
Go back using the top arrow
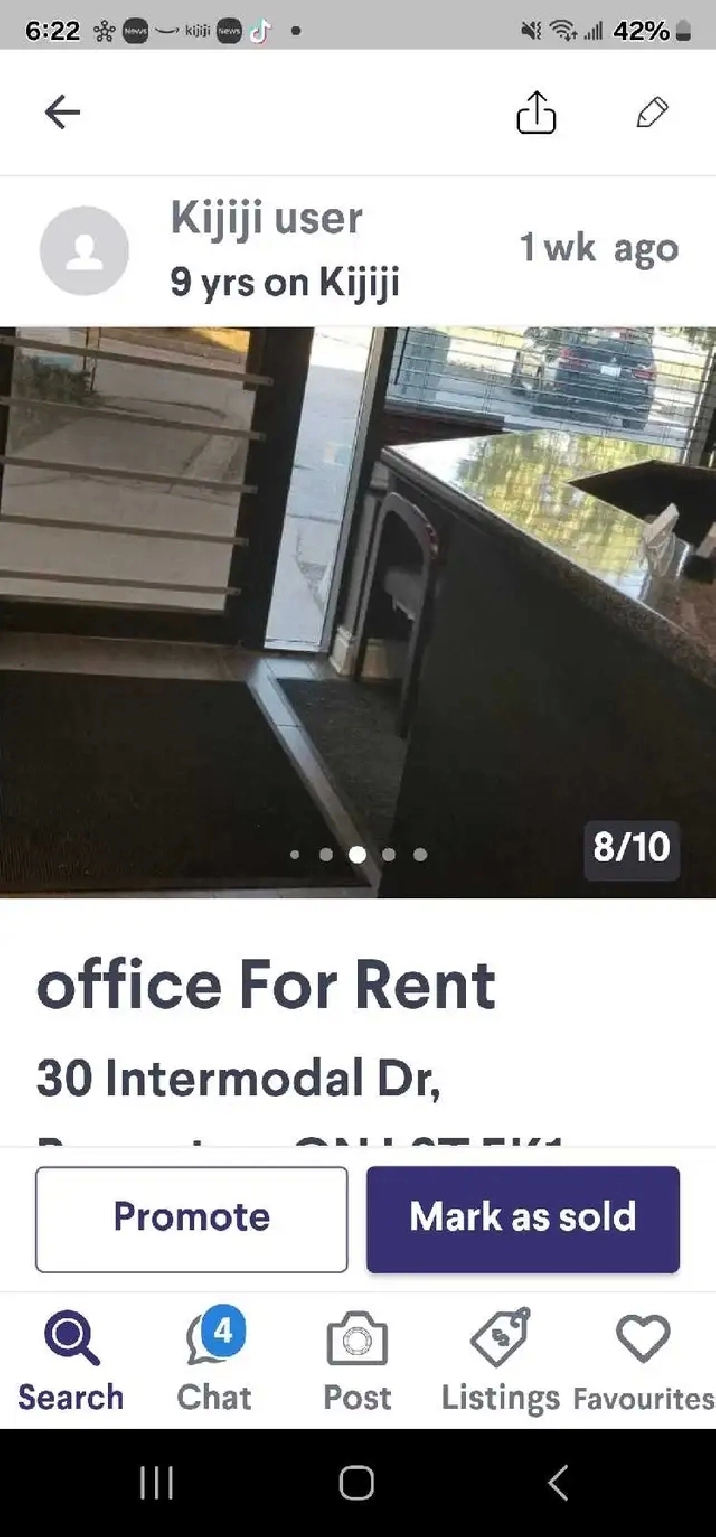point(62,113)
